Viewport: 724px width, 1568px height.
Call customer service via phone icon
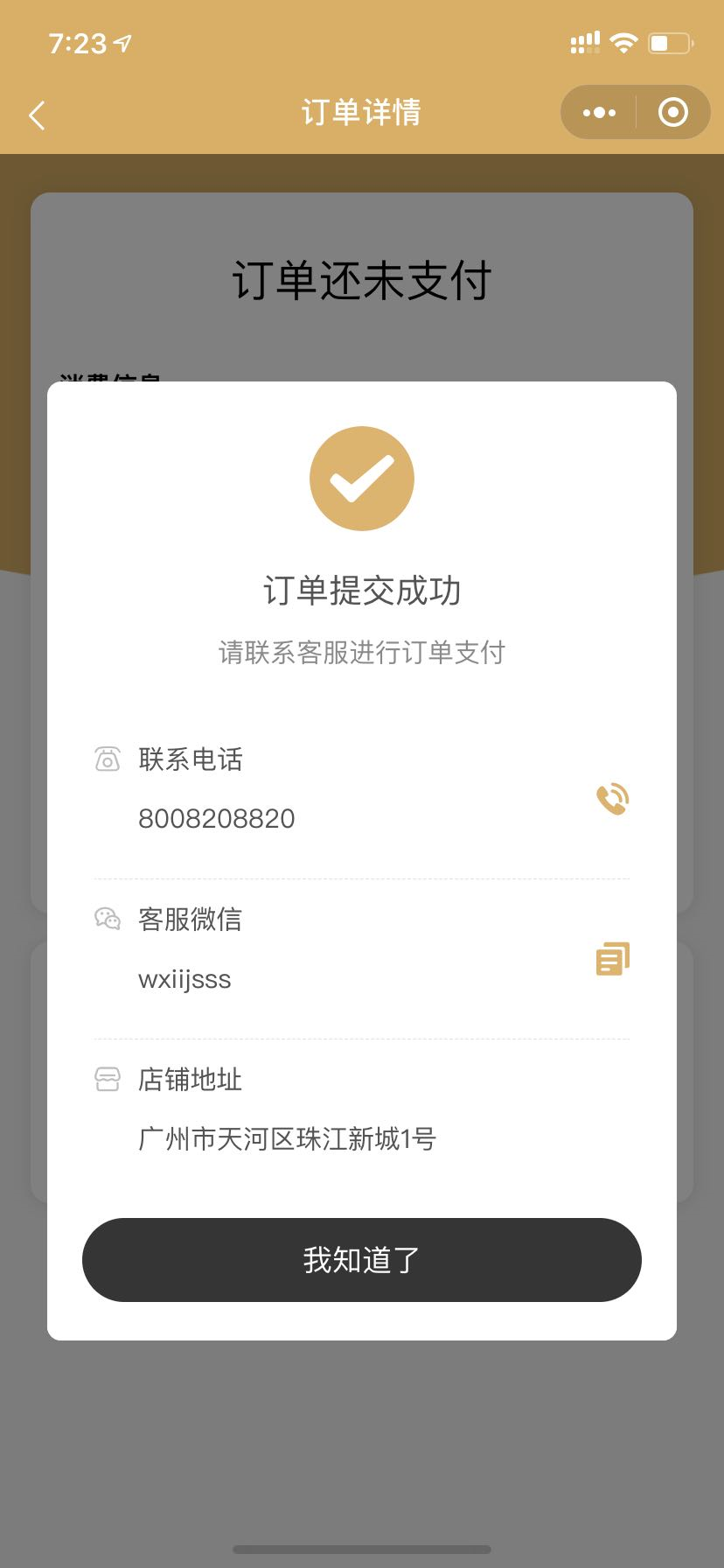(613, 798)
